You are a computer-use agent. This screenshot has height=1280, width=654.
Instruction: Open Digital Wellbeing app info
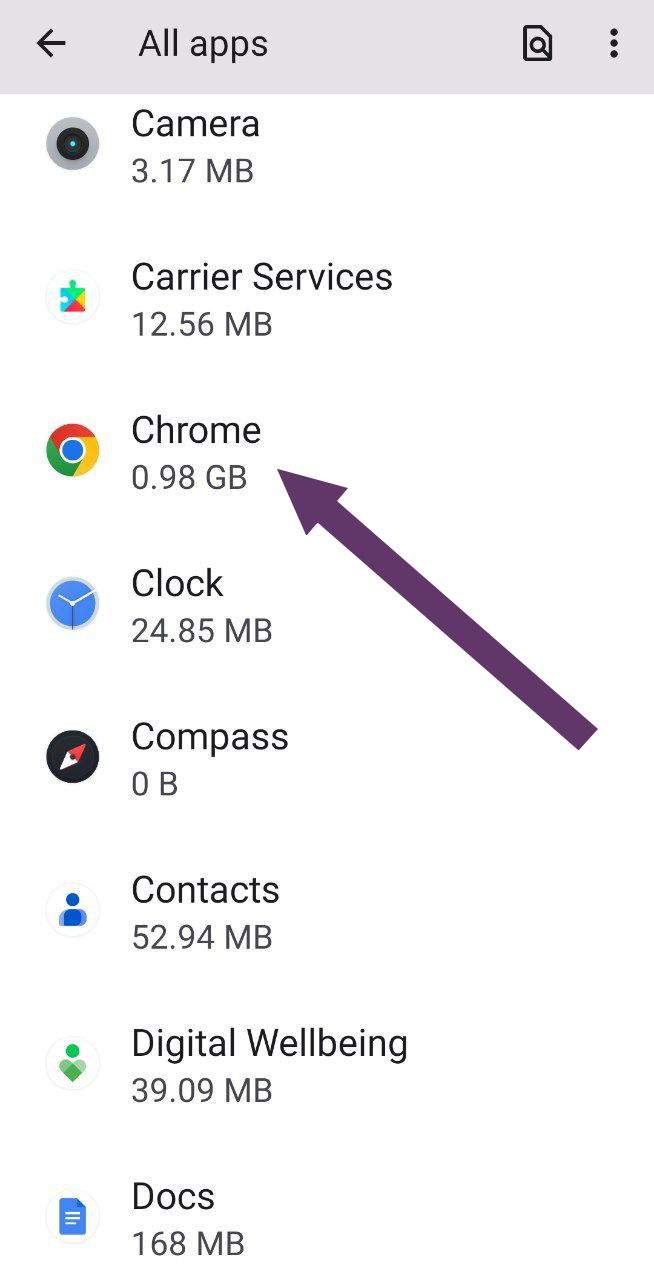pos(268,1064)
